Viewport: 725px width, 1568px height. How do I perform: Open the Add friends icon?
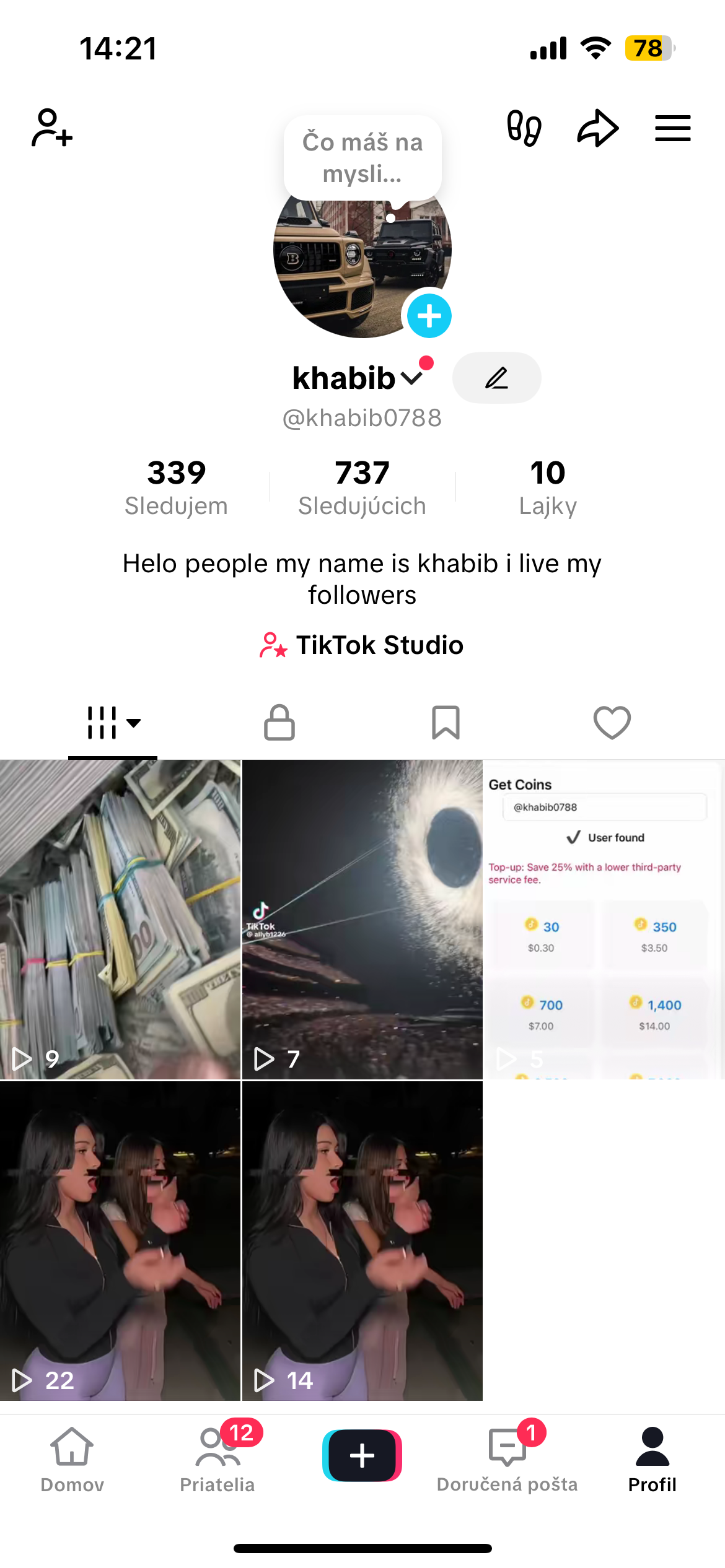[x=51, y=128]
